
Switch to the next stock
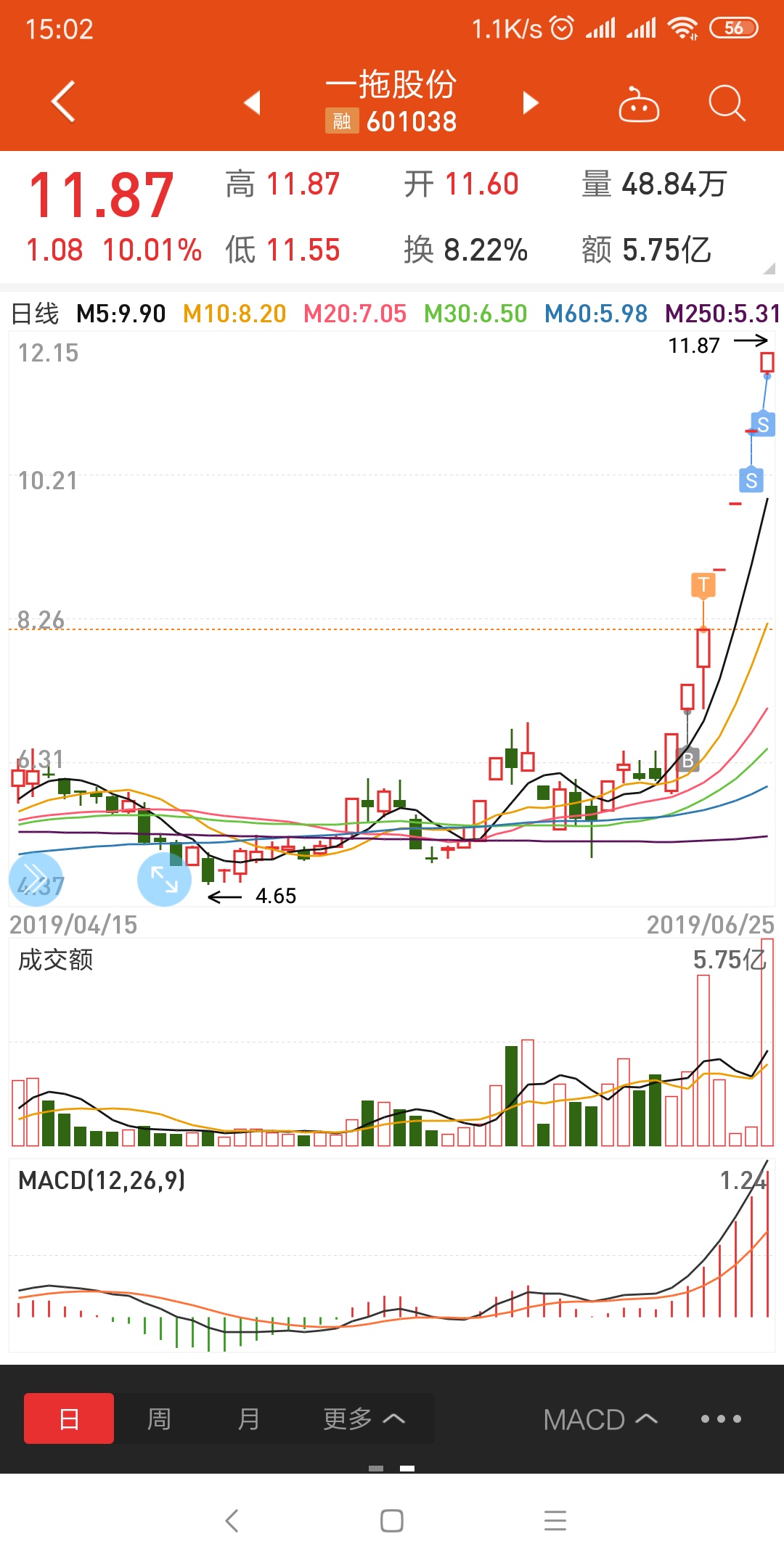(x=531, y=102)
